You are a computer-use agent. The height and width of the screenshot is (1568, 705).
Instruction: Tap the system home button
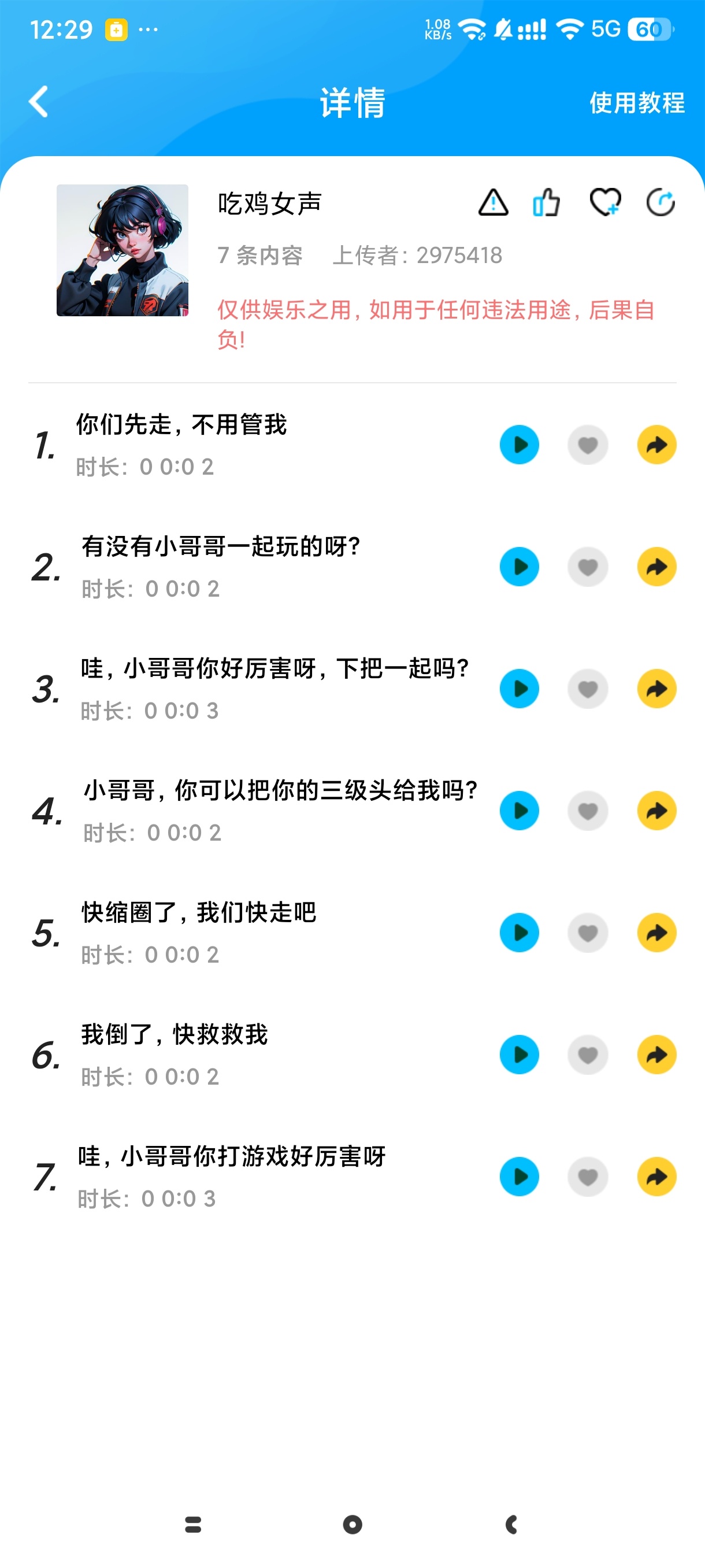click(x=352, y=1524)
